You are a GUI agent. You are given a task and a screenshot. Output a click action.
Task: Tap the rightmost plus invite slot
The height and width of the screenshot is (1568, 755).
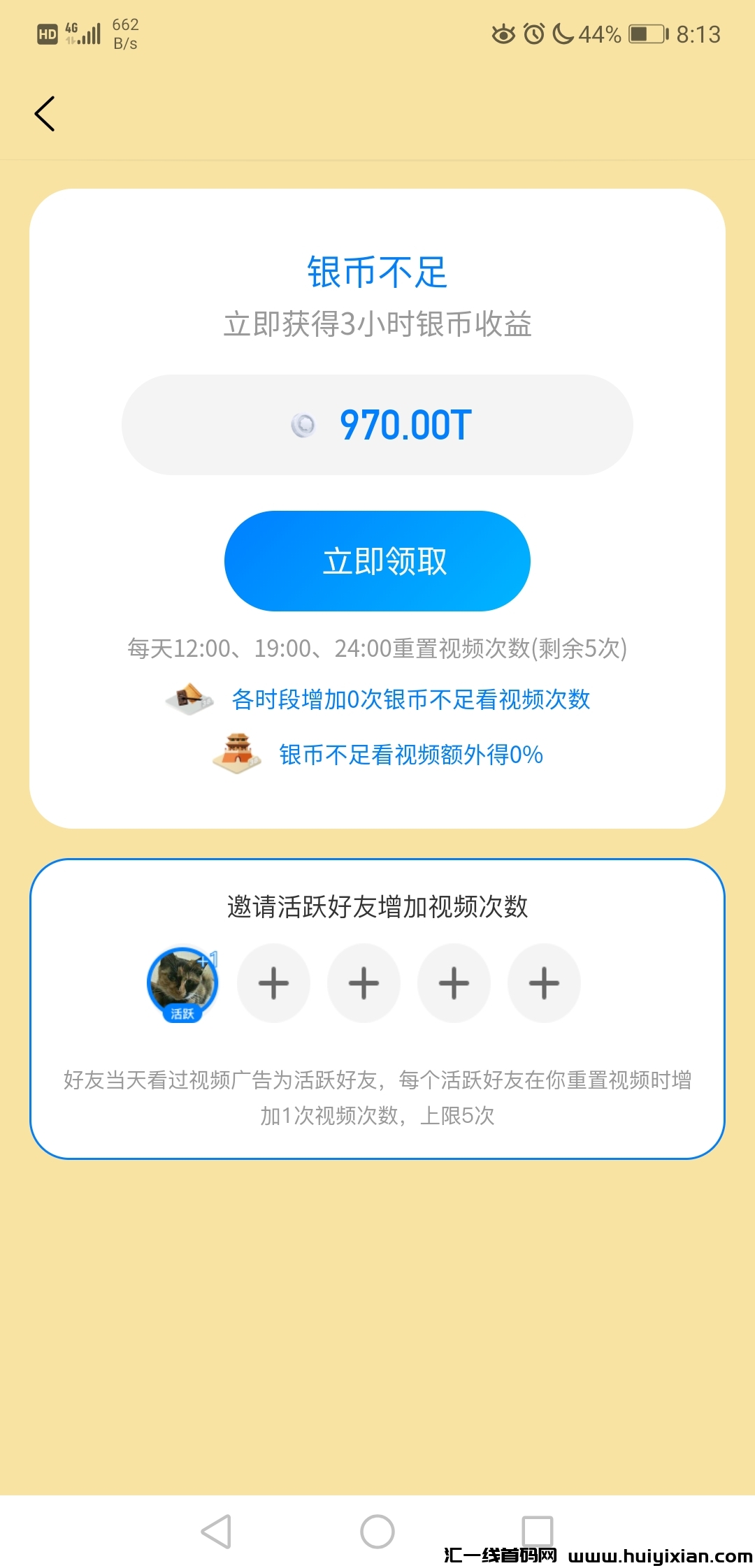pos(544,982)
